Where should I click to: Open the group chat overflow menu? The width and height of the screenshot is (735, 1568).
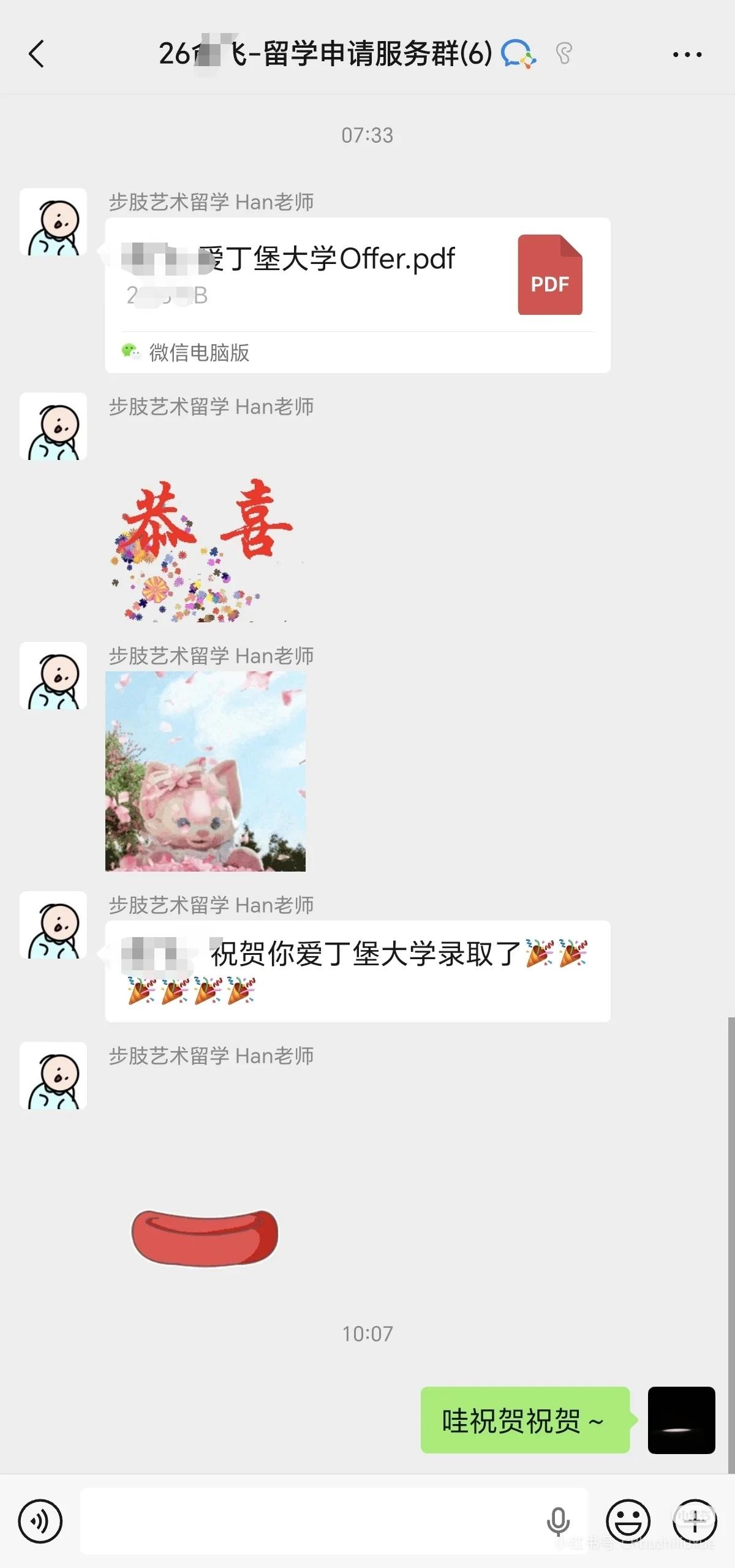pyautogui.click(x=687, y=55)
